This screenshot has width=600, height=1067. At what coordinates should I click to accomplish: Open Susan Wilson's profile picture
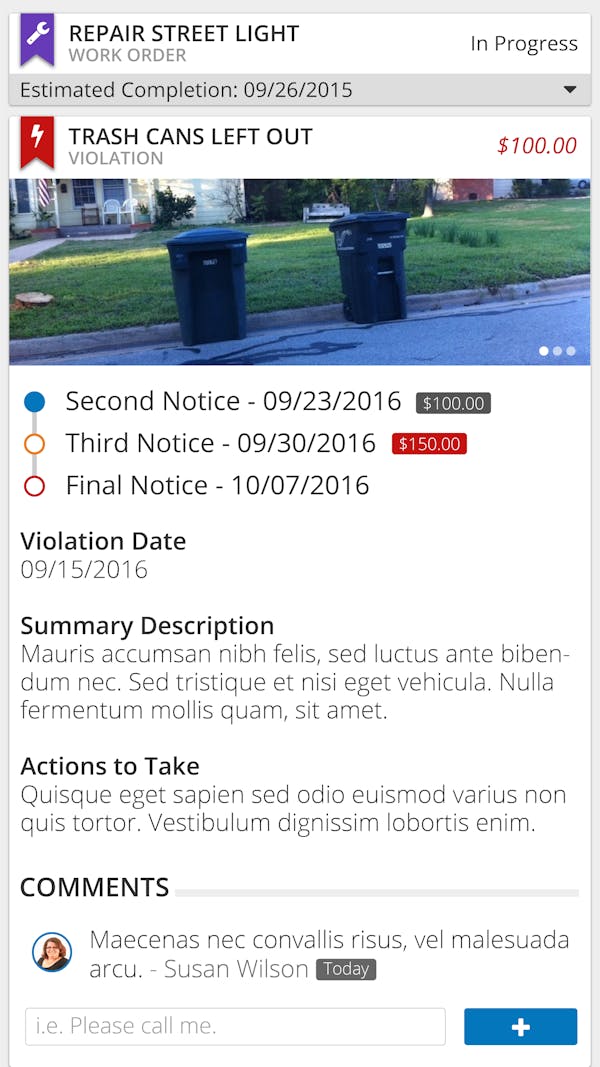tap(51, 952)
